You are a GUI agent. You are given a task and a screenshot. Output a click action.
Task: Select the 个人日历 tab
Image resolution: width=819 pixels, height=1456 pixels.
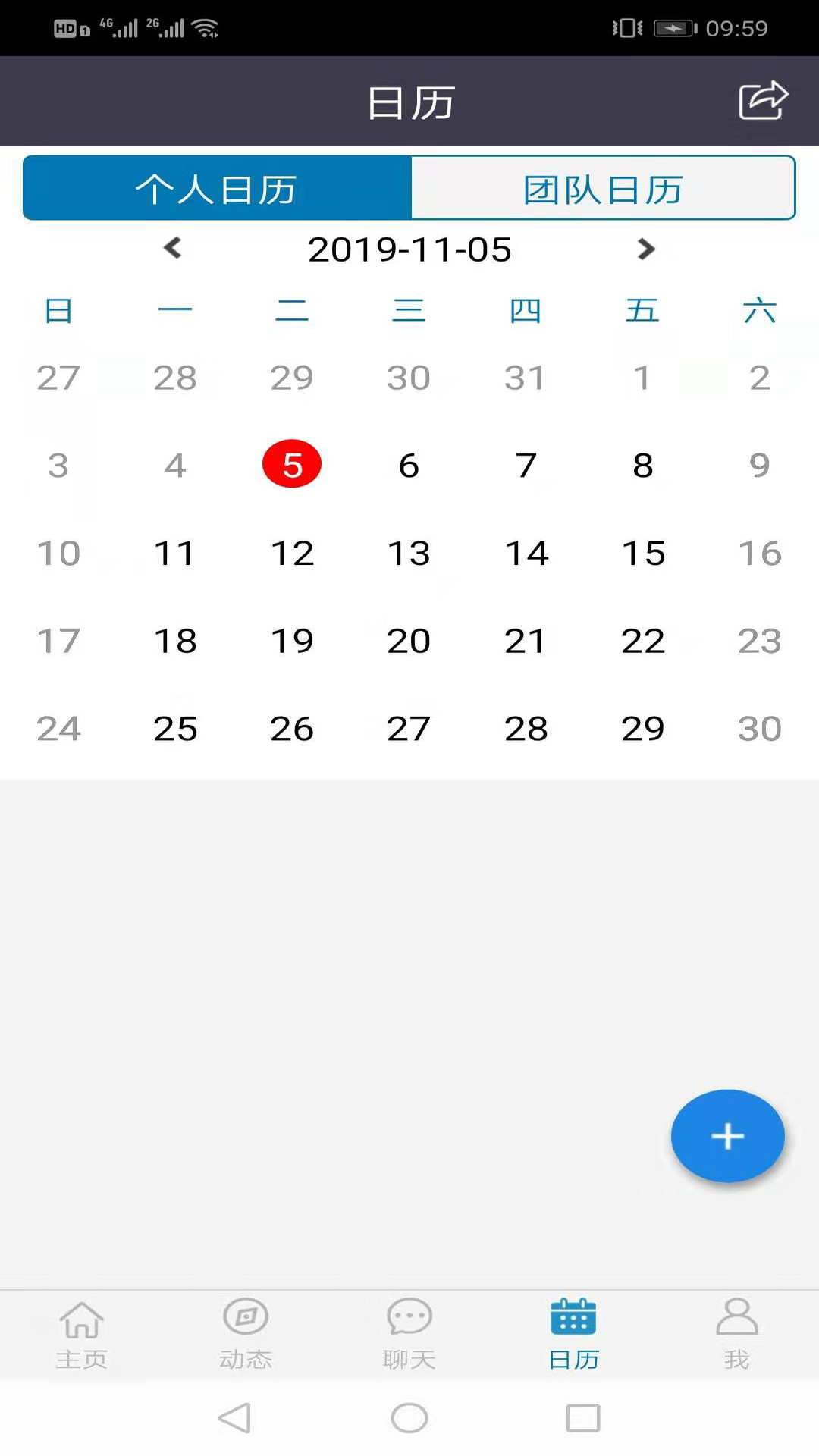[x=217, y=188]
